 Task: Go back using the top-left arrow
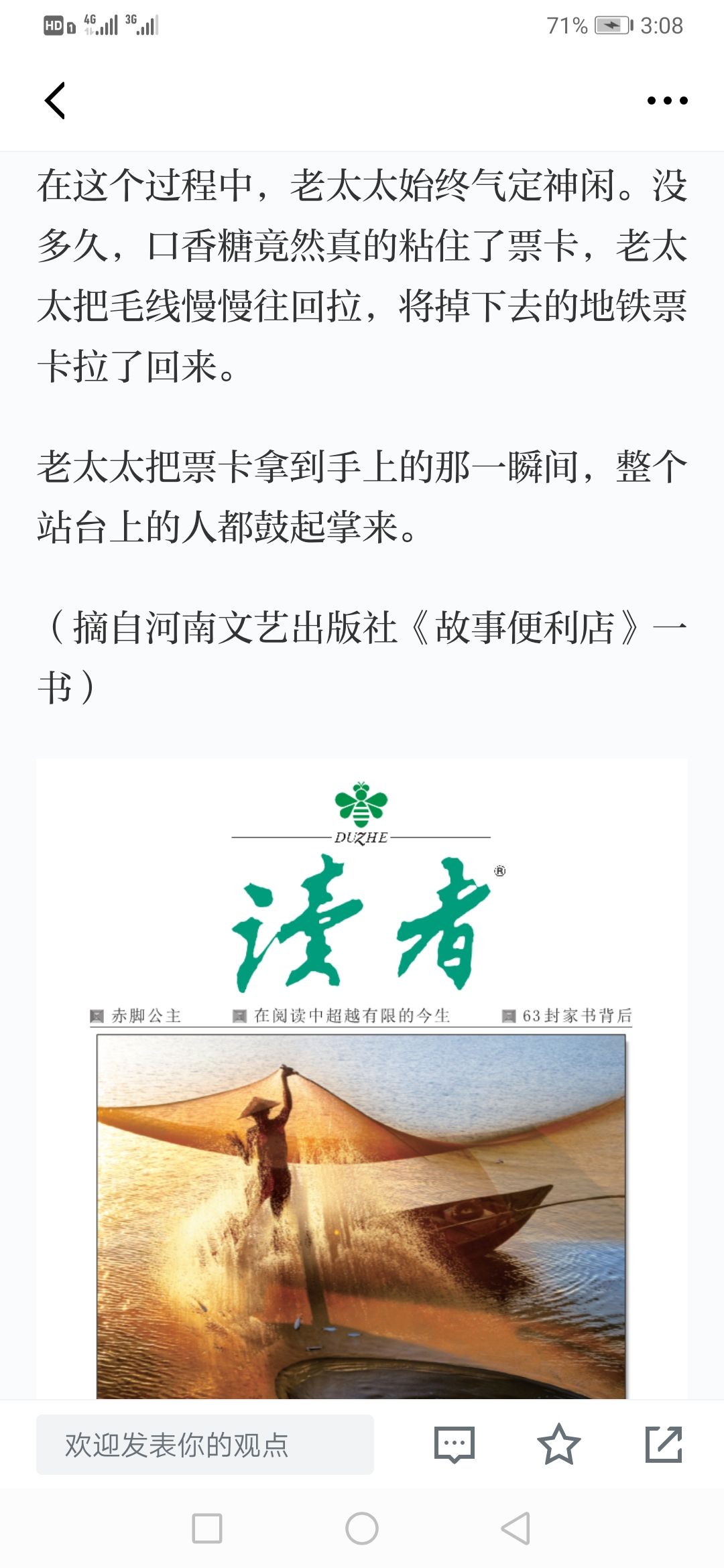pyautogui.click(x=55, y=101)
